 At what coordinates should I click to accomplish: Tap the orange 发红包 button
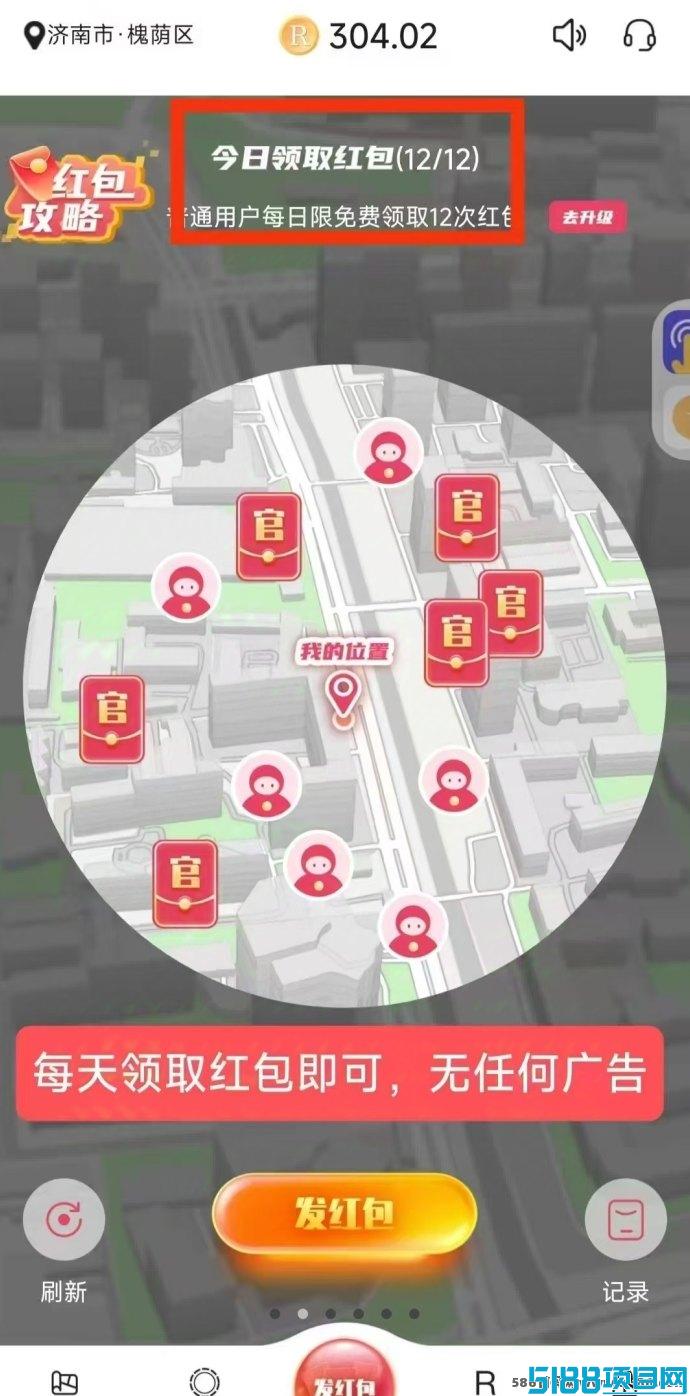click(x=344, y=1213)
